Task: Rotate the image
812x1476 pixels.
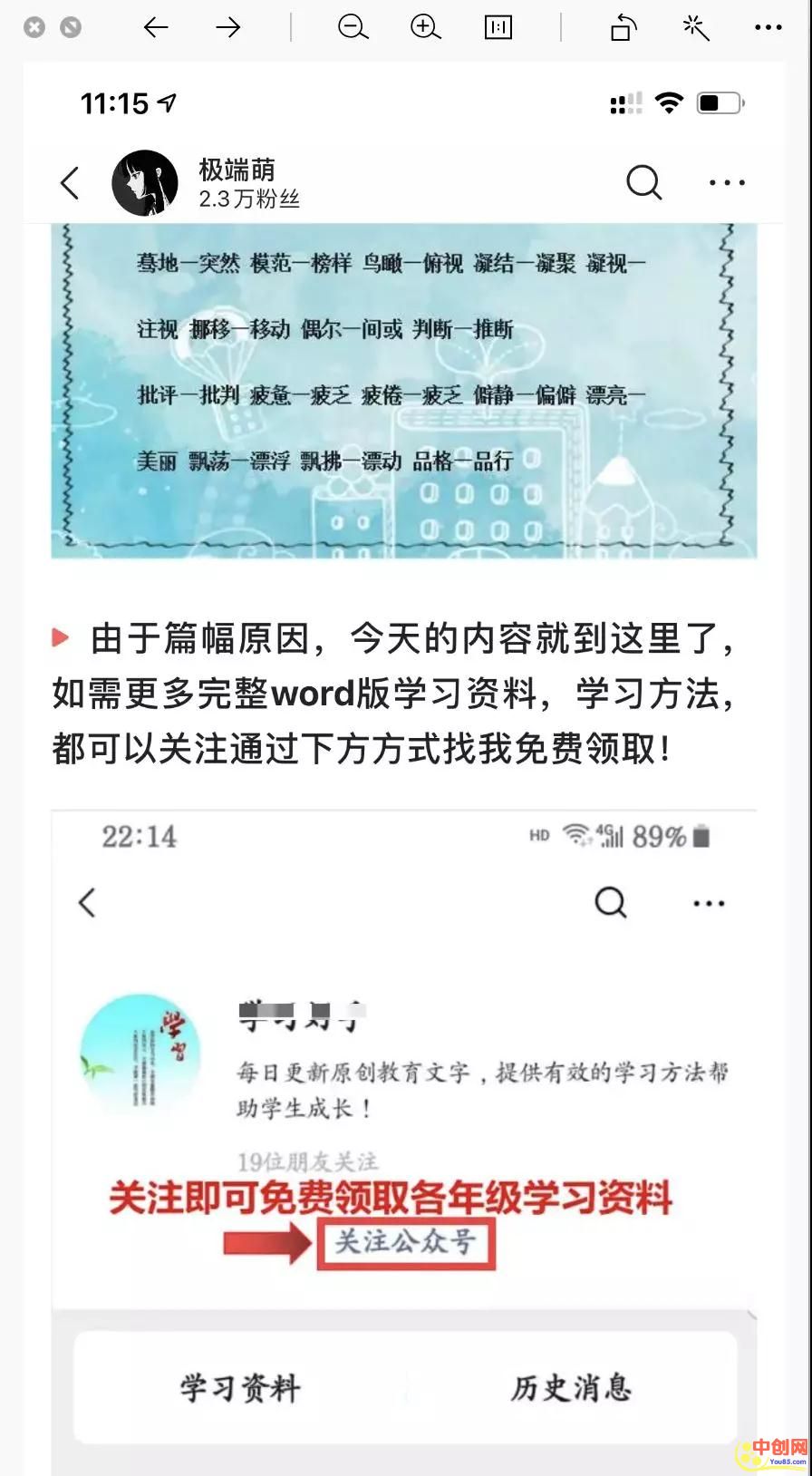Action: tap(623, 27)
